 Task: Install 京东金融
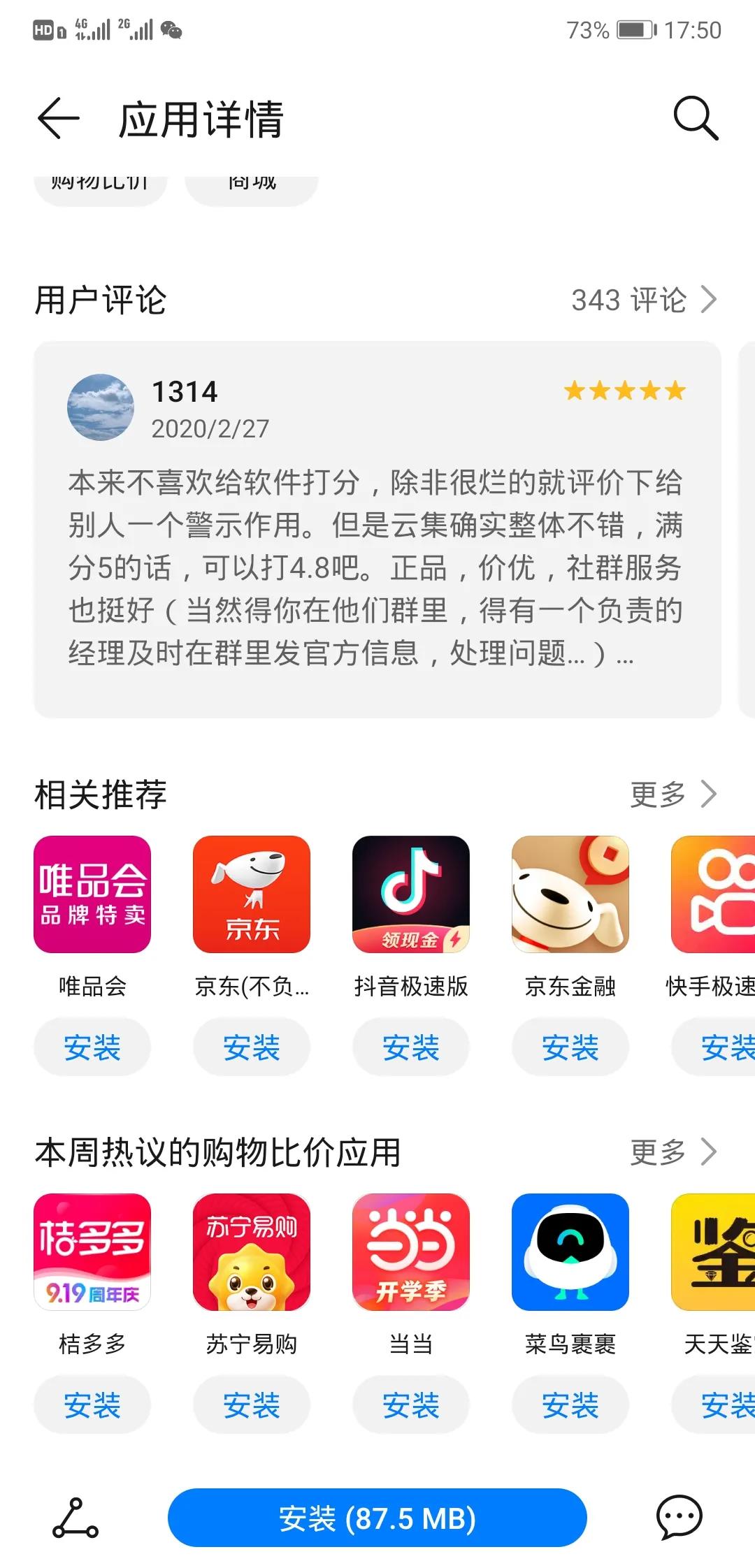[570, 1047]
